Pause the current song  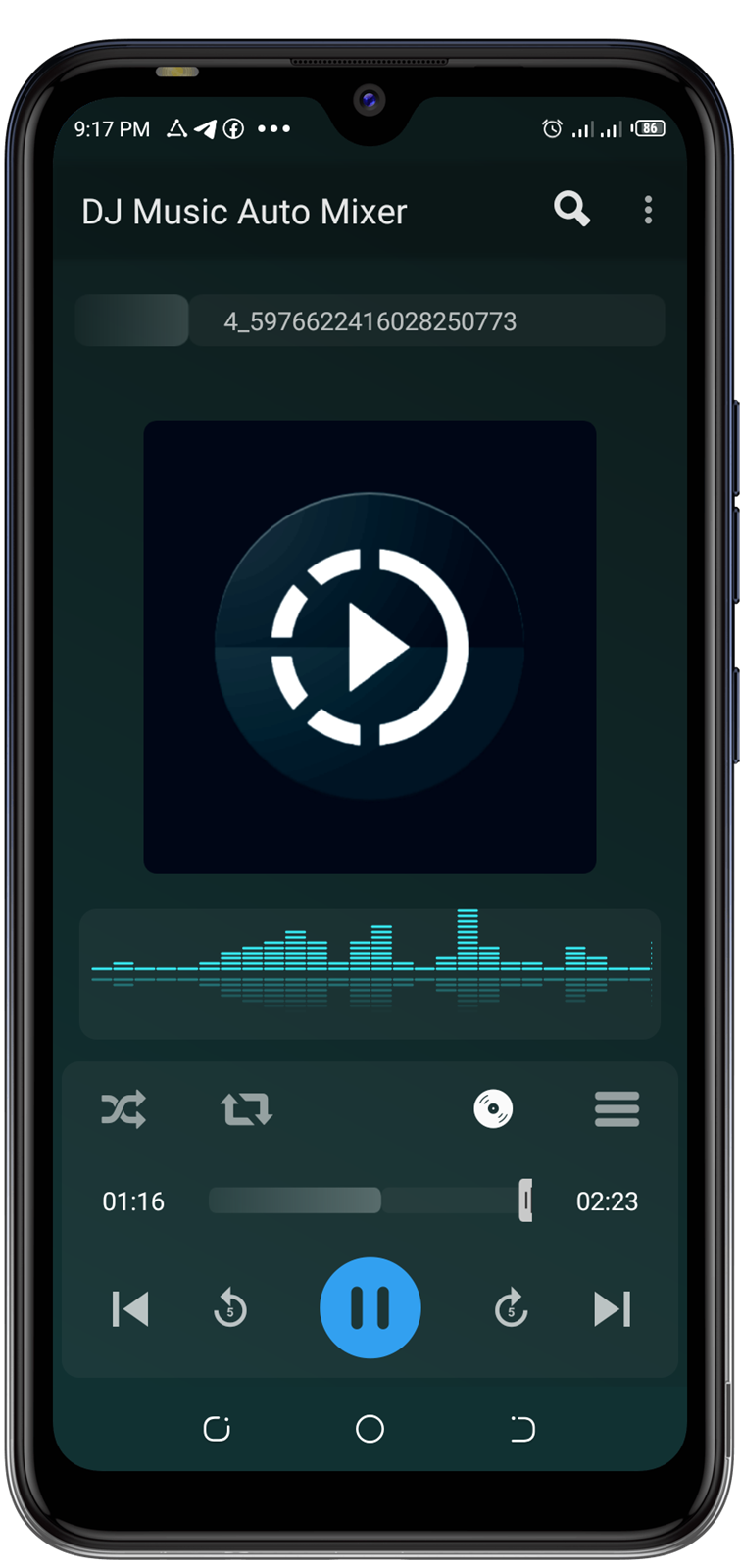[370, 1307]
